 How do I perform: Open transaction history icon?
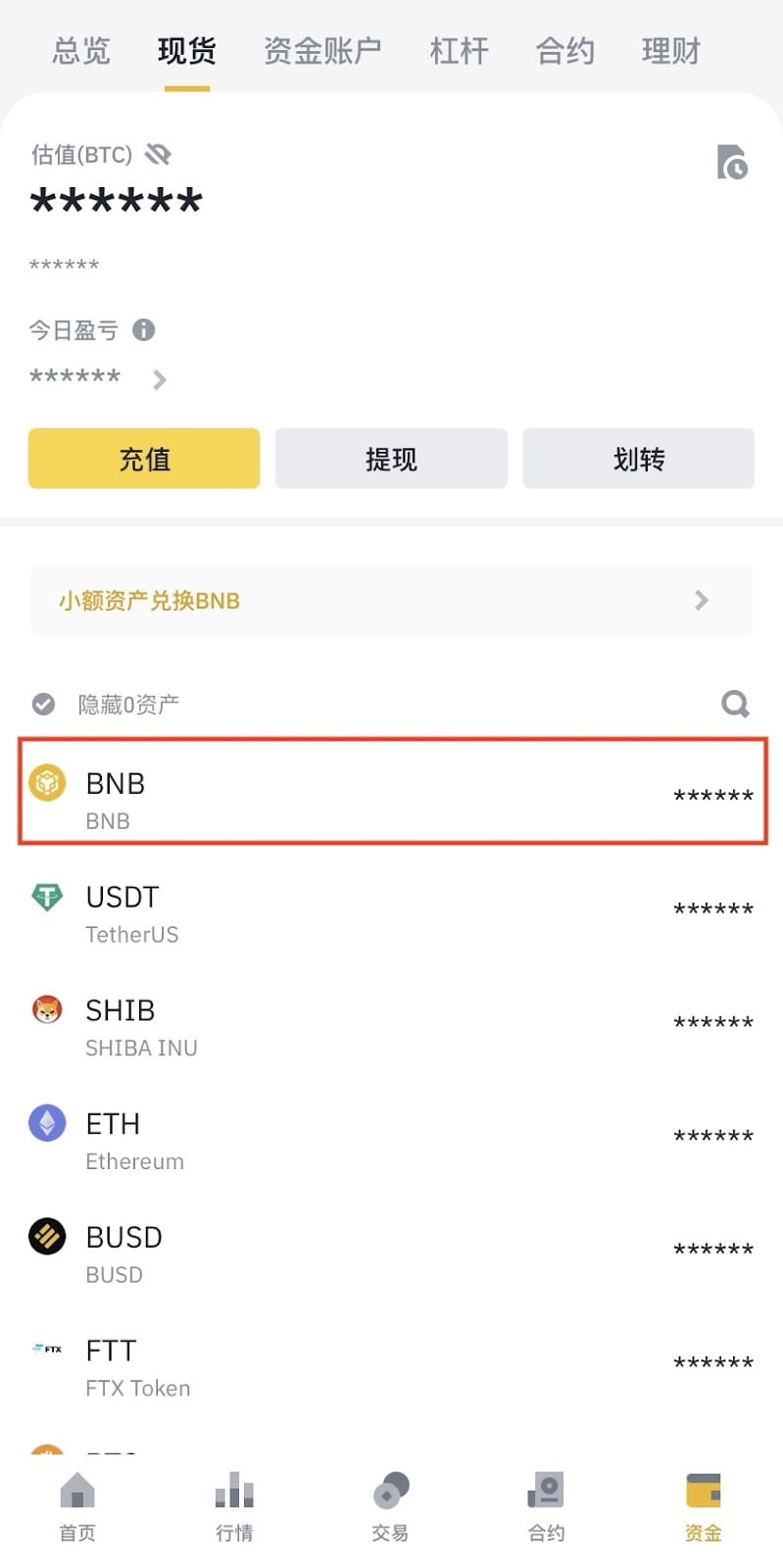(731, 163)
